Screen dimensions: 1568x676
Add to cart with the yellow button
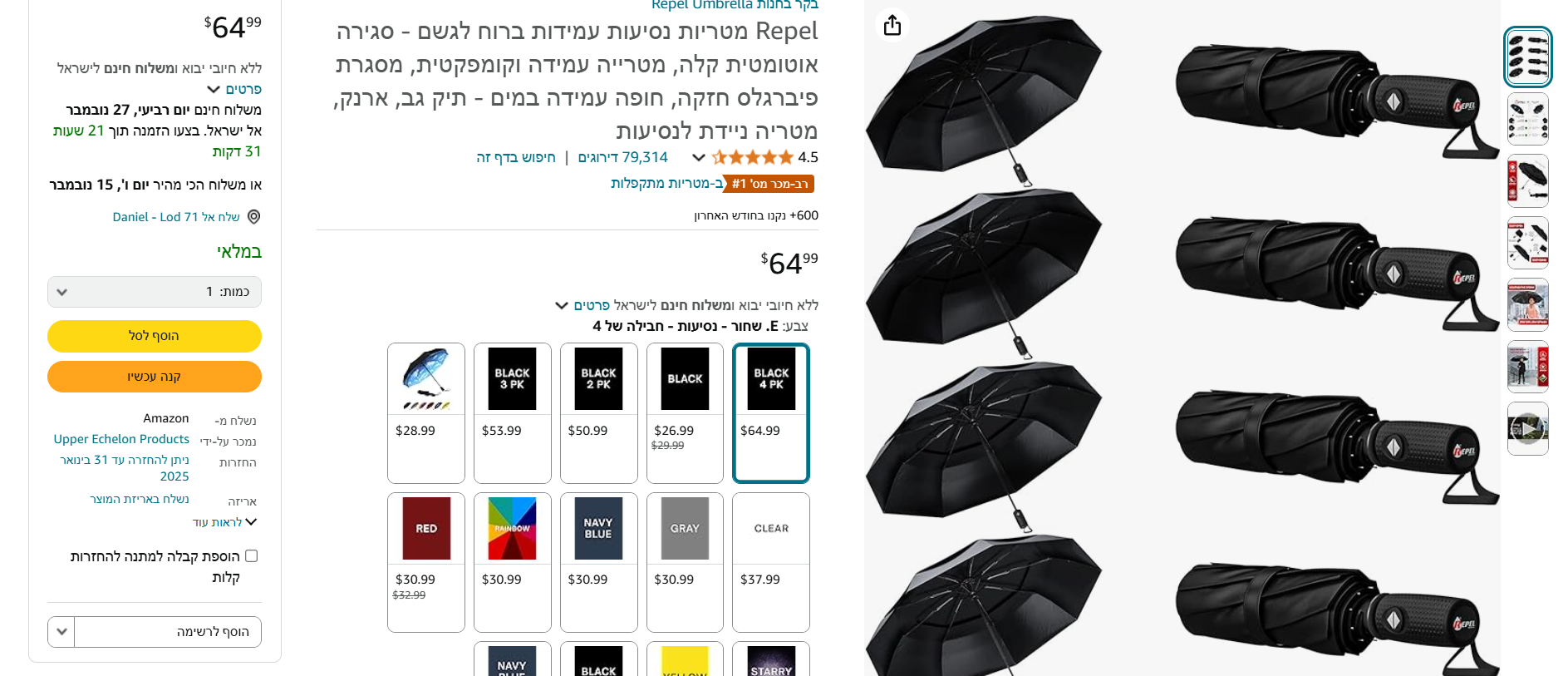[154, 336]
